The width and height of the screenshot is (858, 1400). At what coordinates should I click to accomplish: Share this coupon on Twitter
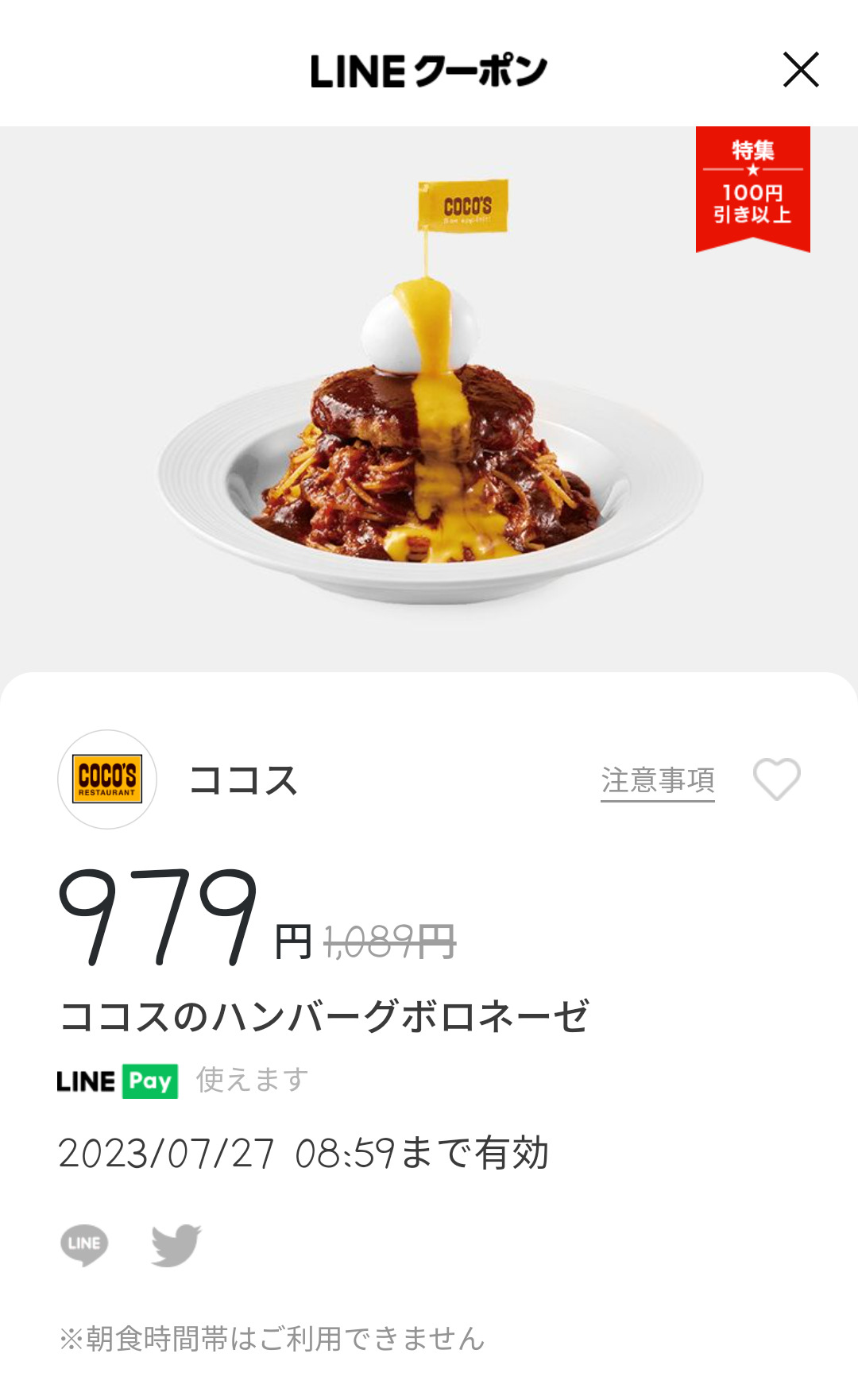(176, 1244)
